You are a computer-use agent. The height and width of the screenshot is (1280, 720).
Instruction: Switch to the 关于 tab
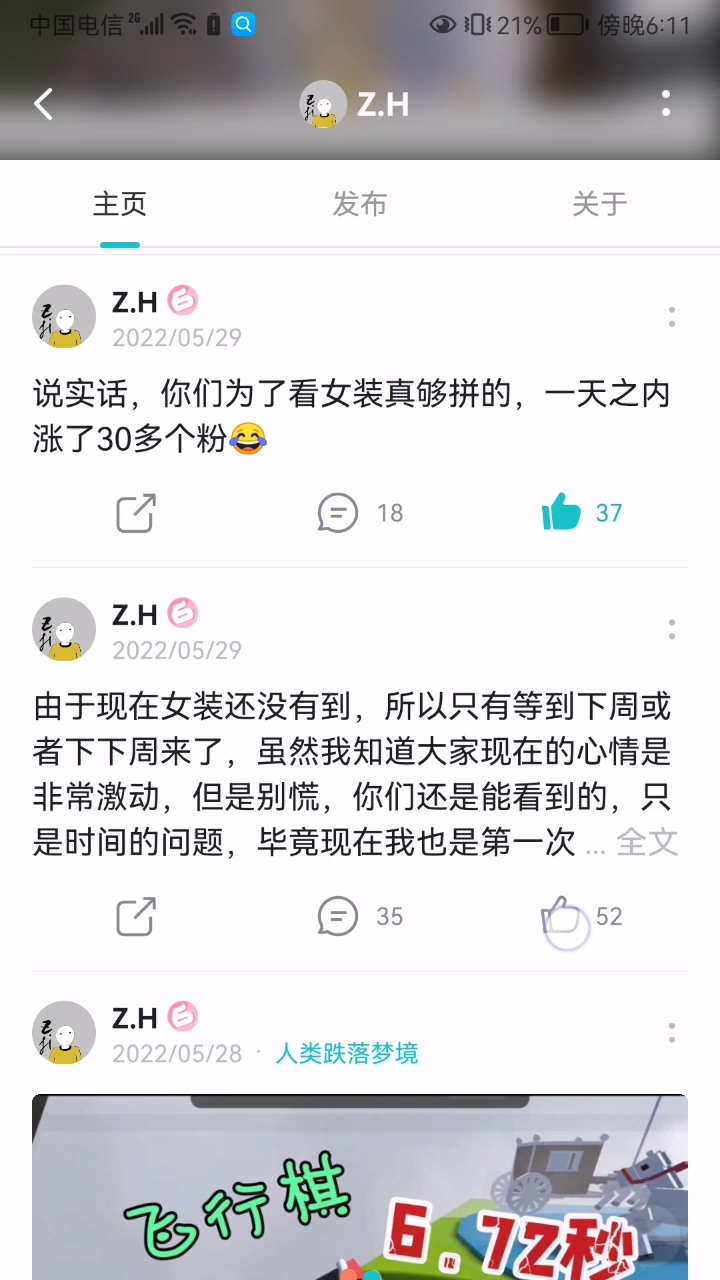tap(599, 204)
